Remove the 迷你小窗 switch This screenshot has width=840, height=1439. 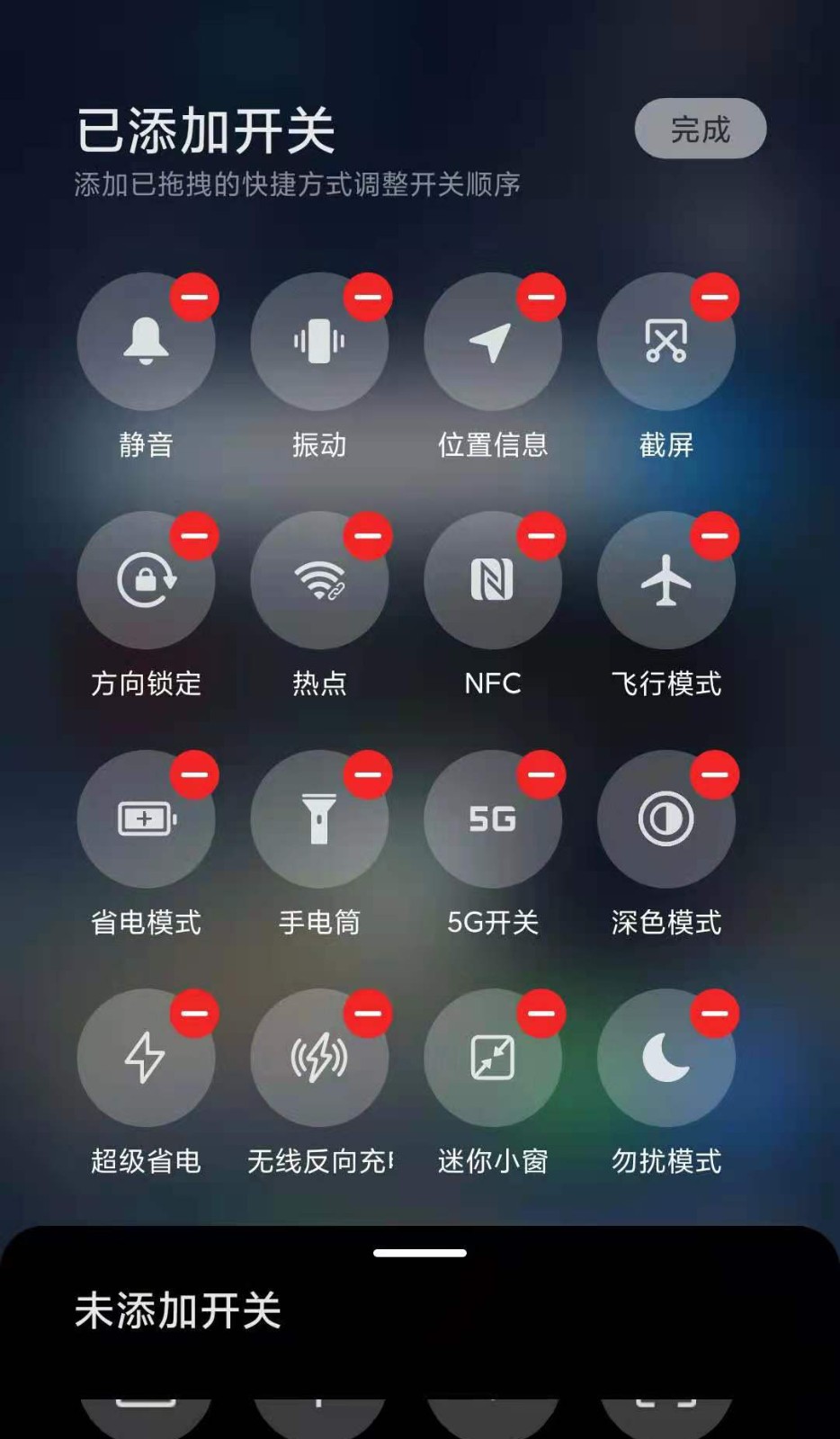coord(541,1014)
